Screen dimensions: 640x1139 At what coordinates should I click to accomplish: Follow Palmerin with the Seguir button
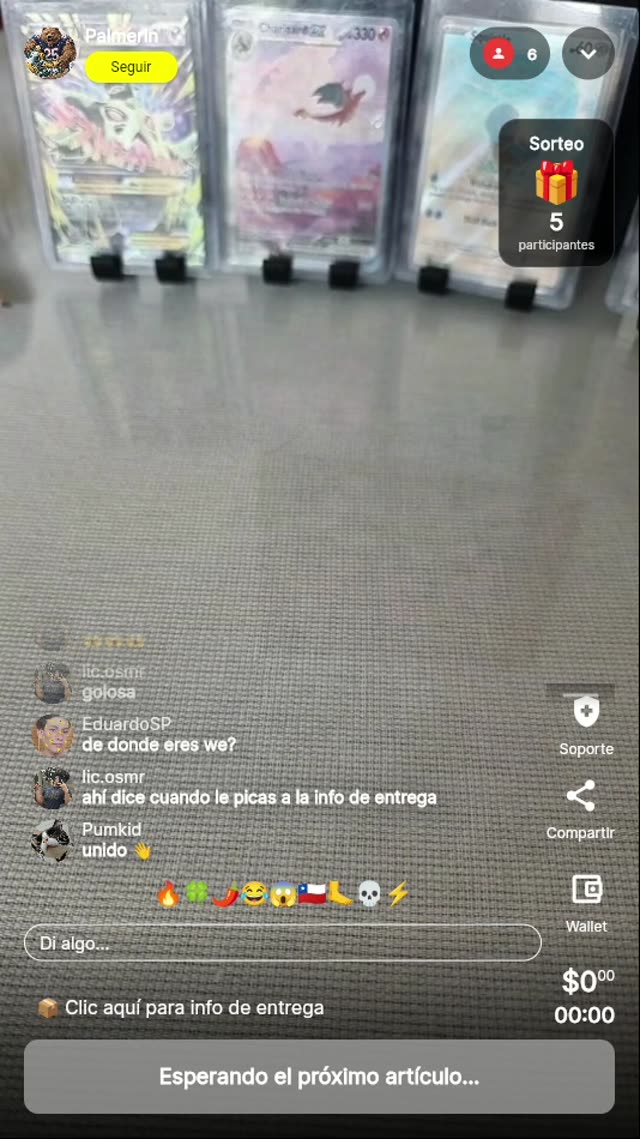(x=131, y=67)
